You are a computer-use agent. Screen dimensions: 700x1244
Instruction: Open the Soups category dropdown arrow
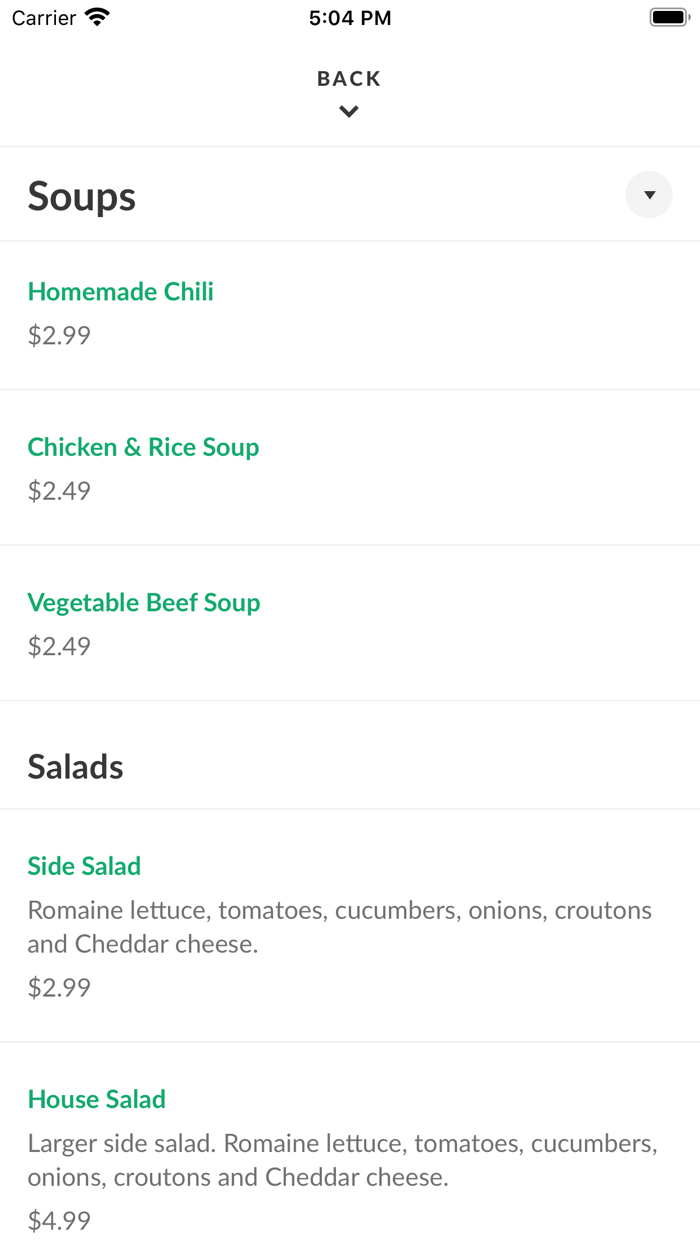(x=649, y=195)
